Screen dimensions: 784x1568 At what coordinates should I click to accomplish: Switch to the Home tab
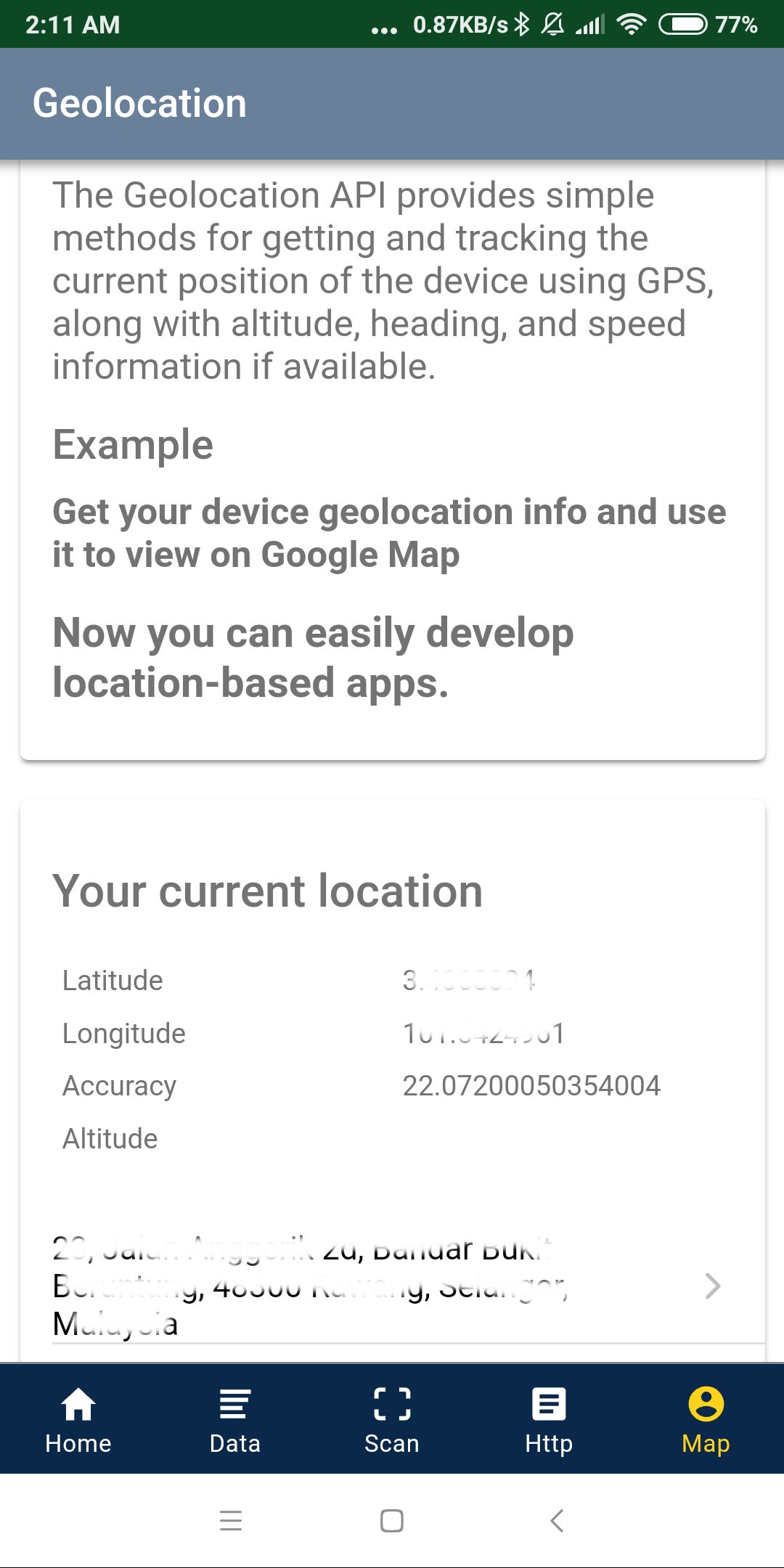[x=78, y=1419]
